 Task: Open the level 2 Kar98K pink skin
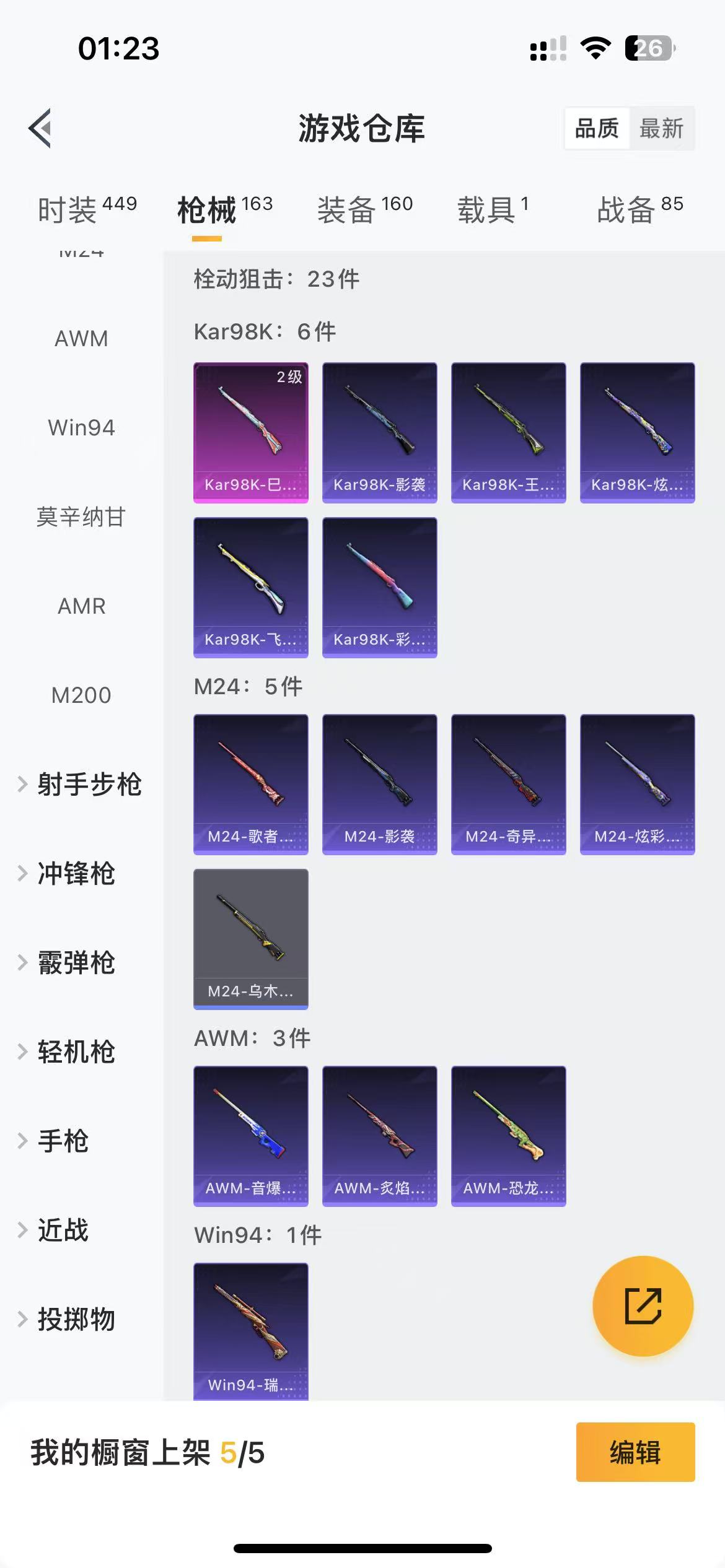tap(250, 432)
